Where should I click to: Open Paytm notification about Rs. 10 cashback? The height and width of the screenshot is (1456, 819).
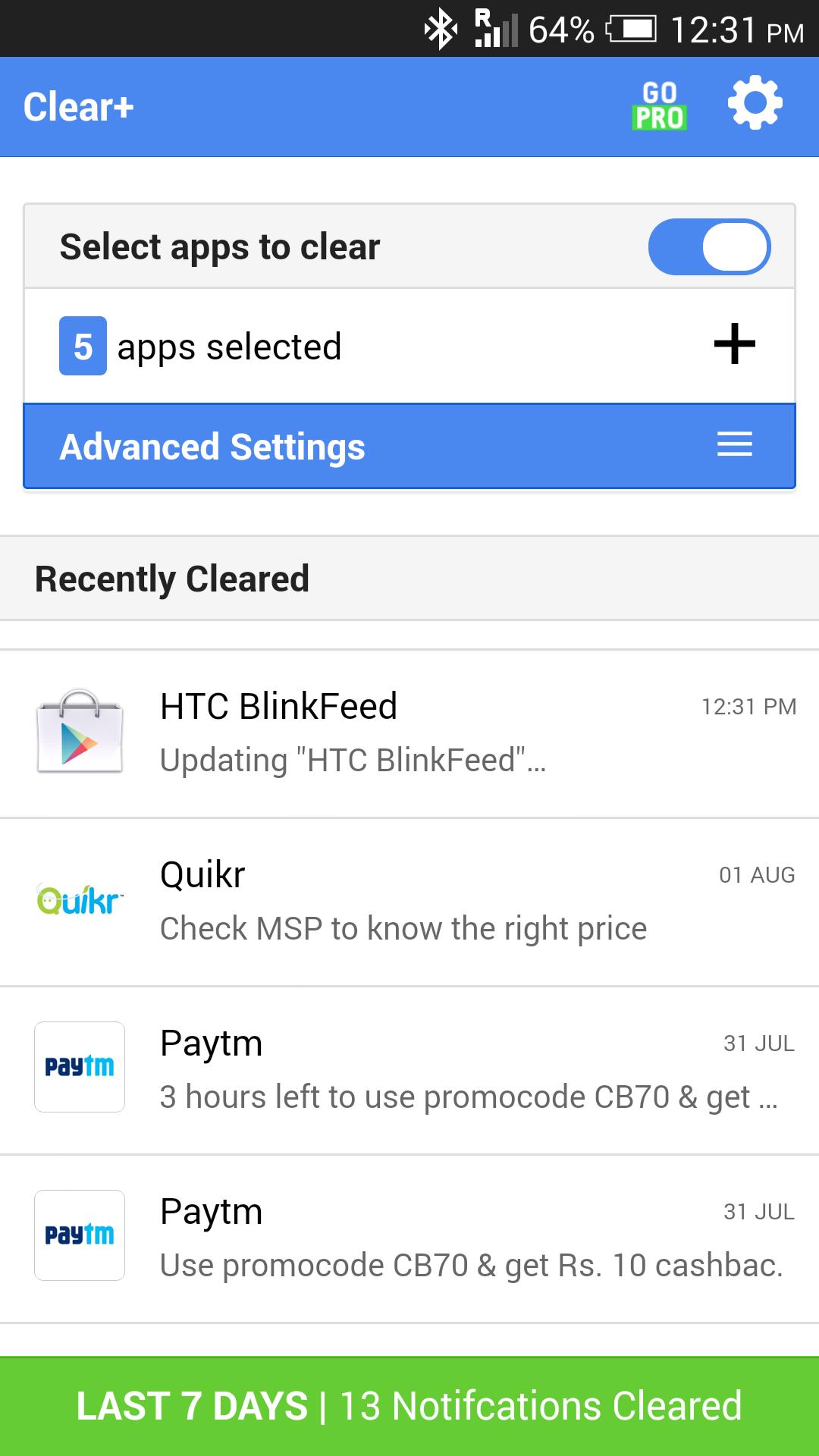coord(409,1238)
